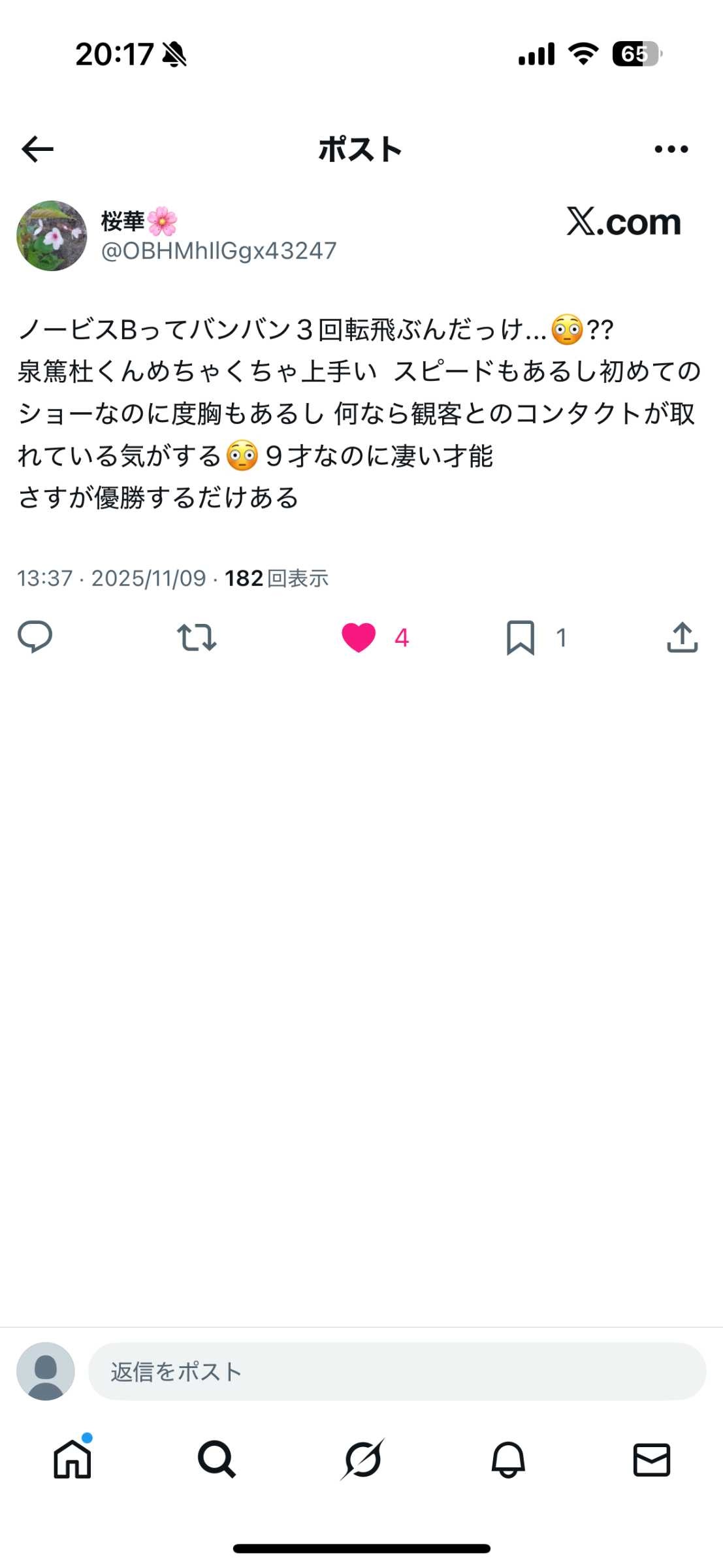Screen dimensions: 723x1568
Task: Open the notifications bell tab
Action: pos(507,1459)
